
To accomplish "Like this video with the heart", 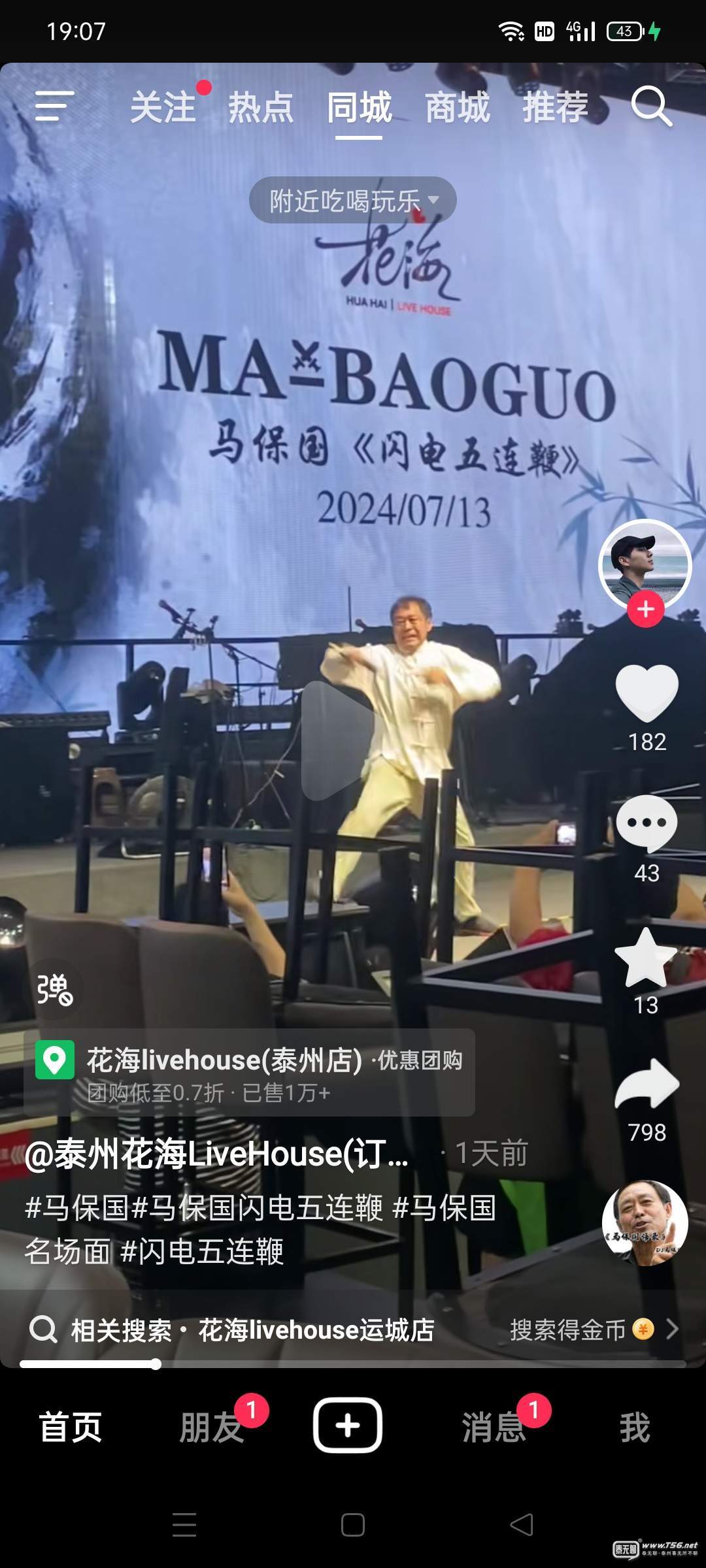I will (647, 694).
